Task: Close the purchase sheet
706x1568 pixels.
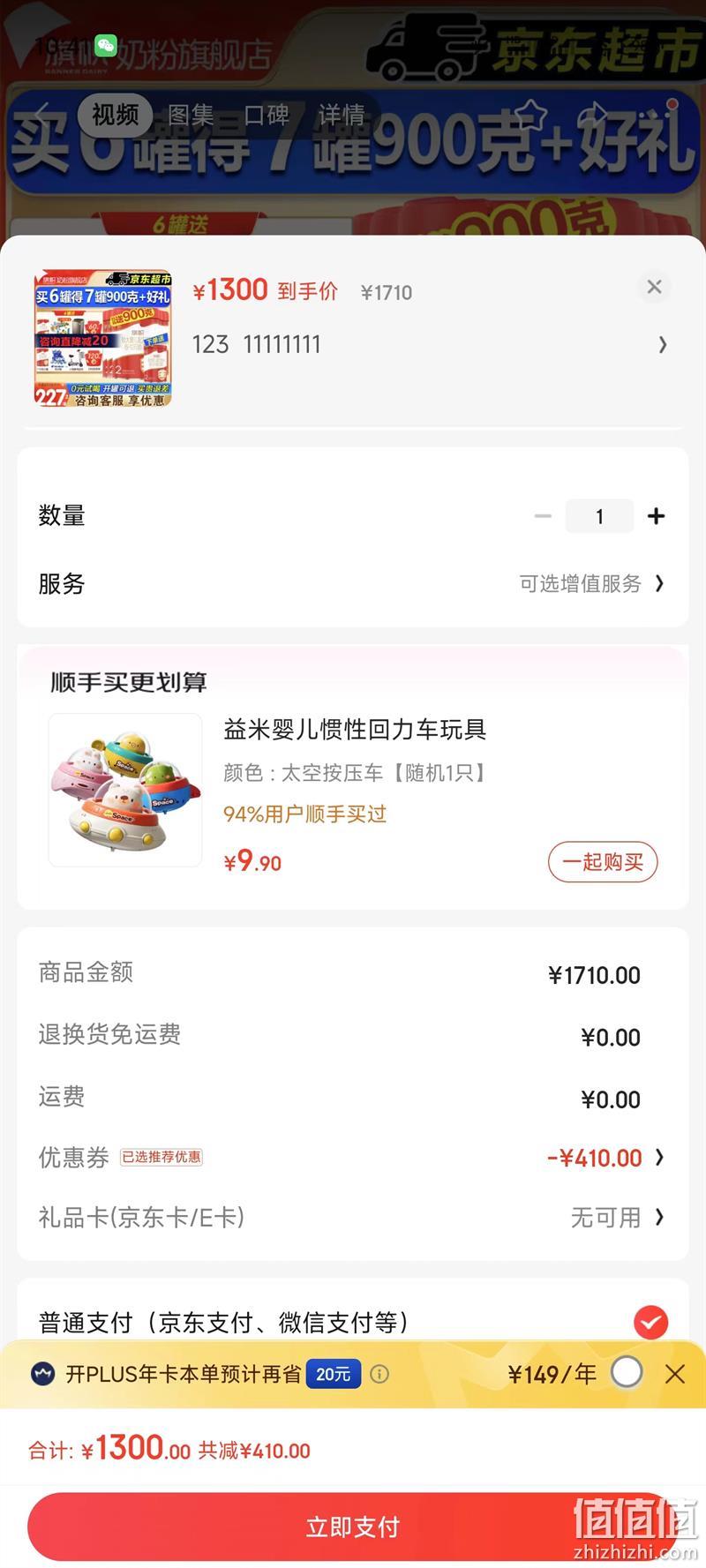Action: click(x=654, y=287)
